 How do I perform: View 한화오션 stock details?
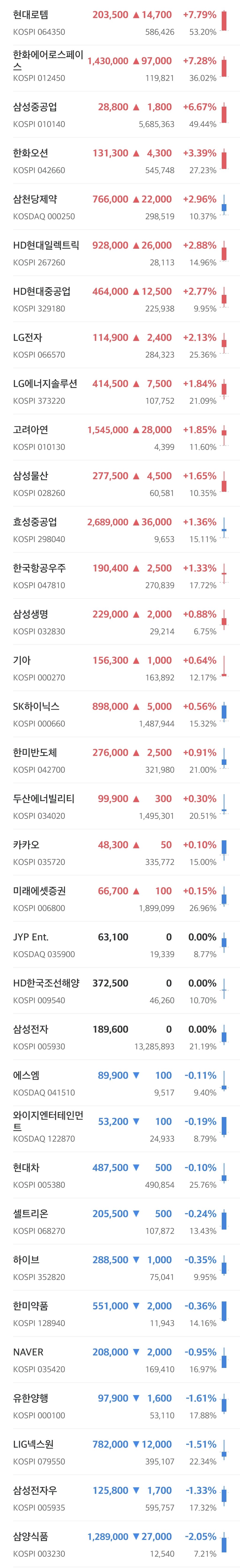click(x=120, y=161)
